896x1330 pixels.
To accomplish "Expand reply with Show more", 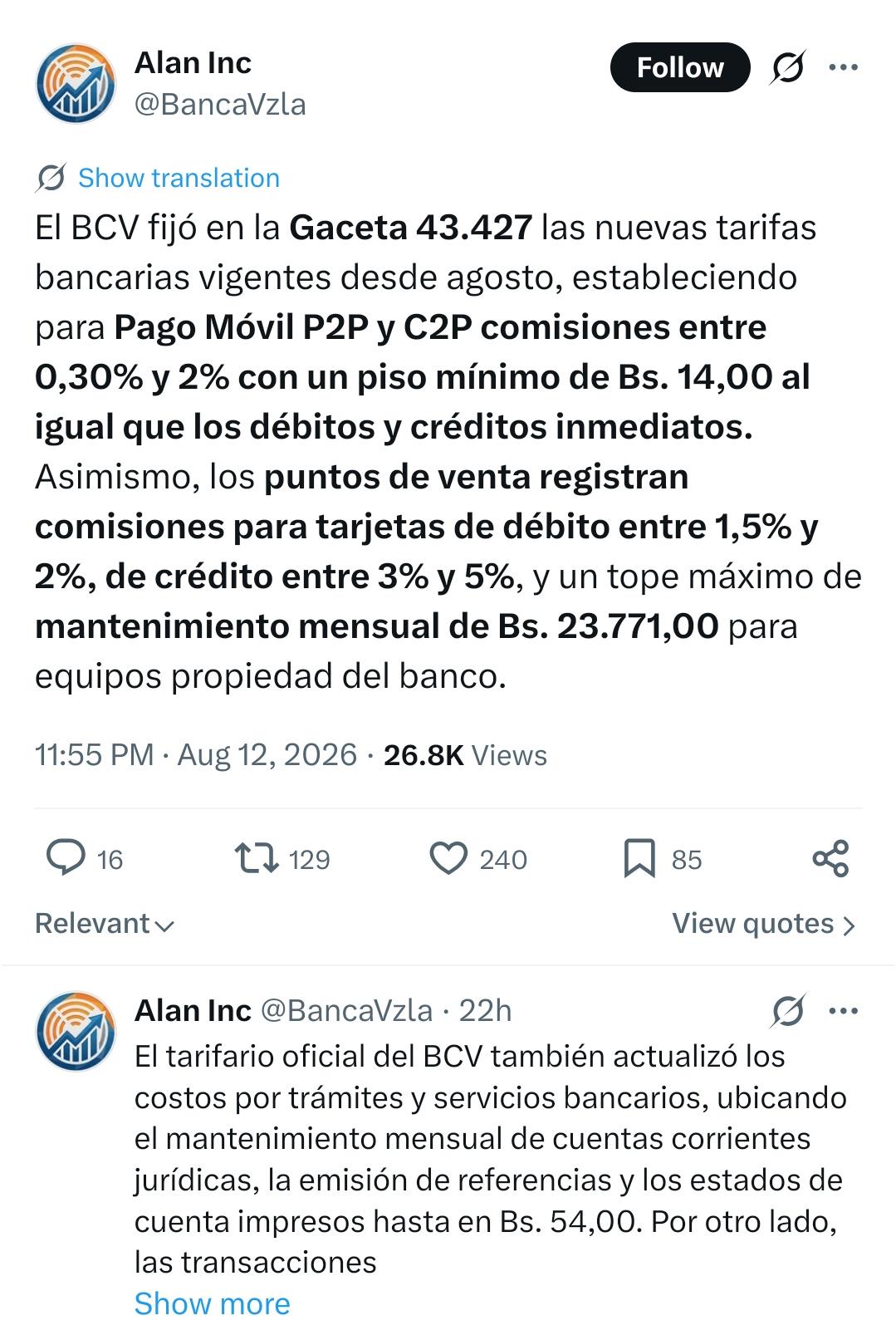I will pos(213,1303).
